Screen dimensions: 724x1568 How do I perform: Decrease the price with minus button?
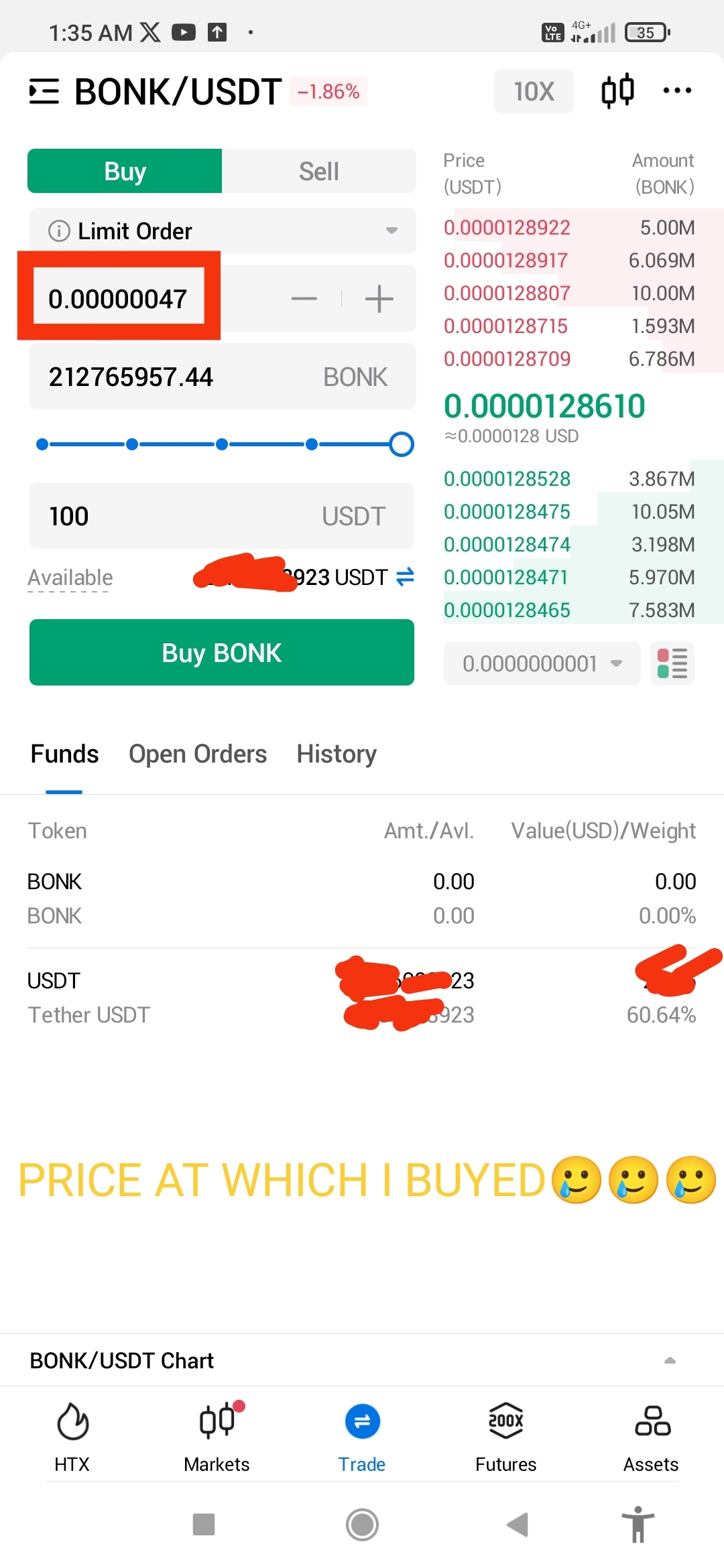pos(304,299)
